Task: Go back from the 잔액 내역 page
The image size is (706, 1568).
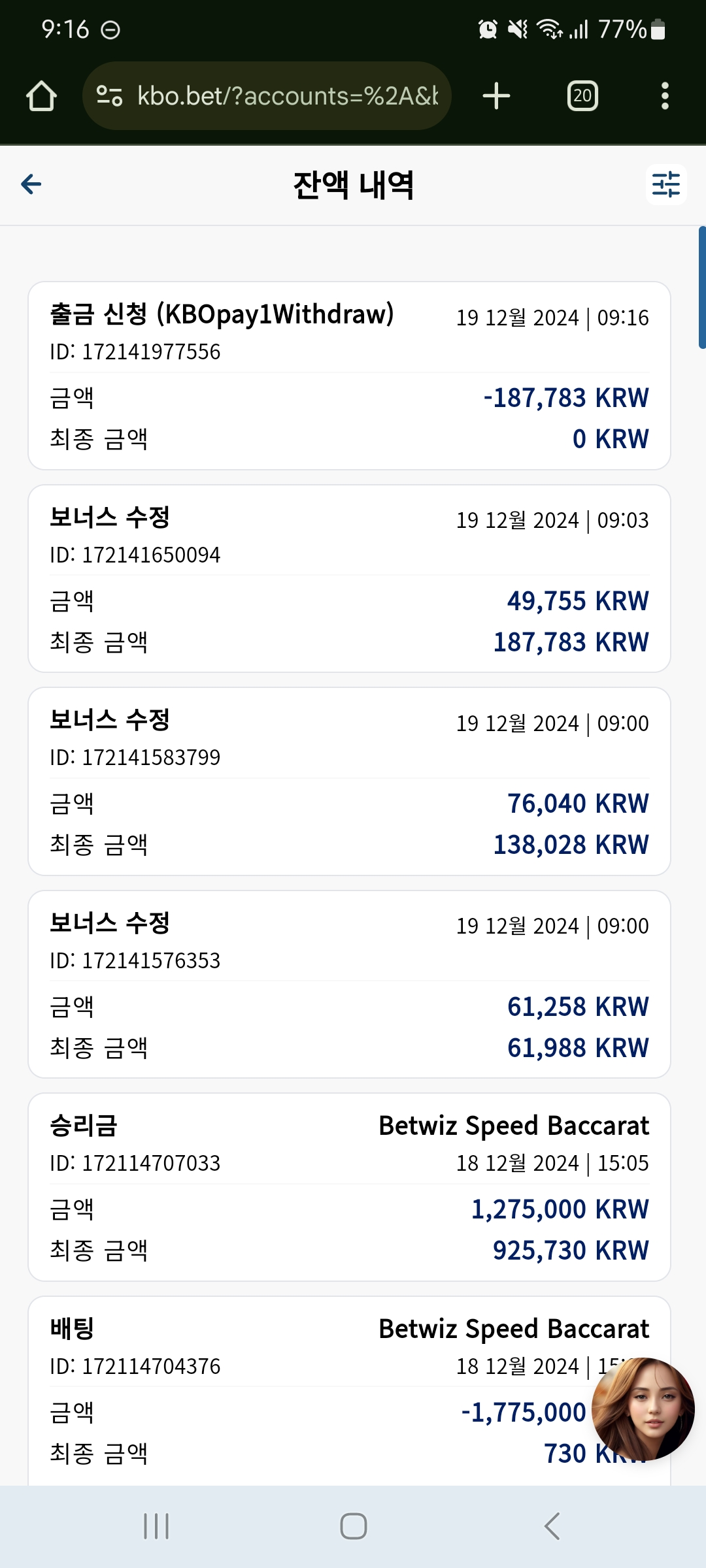Action: tap(31, 184)
